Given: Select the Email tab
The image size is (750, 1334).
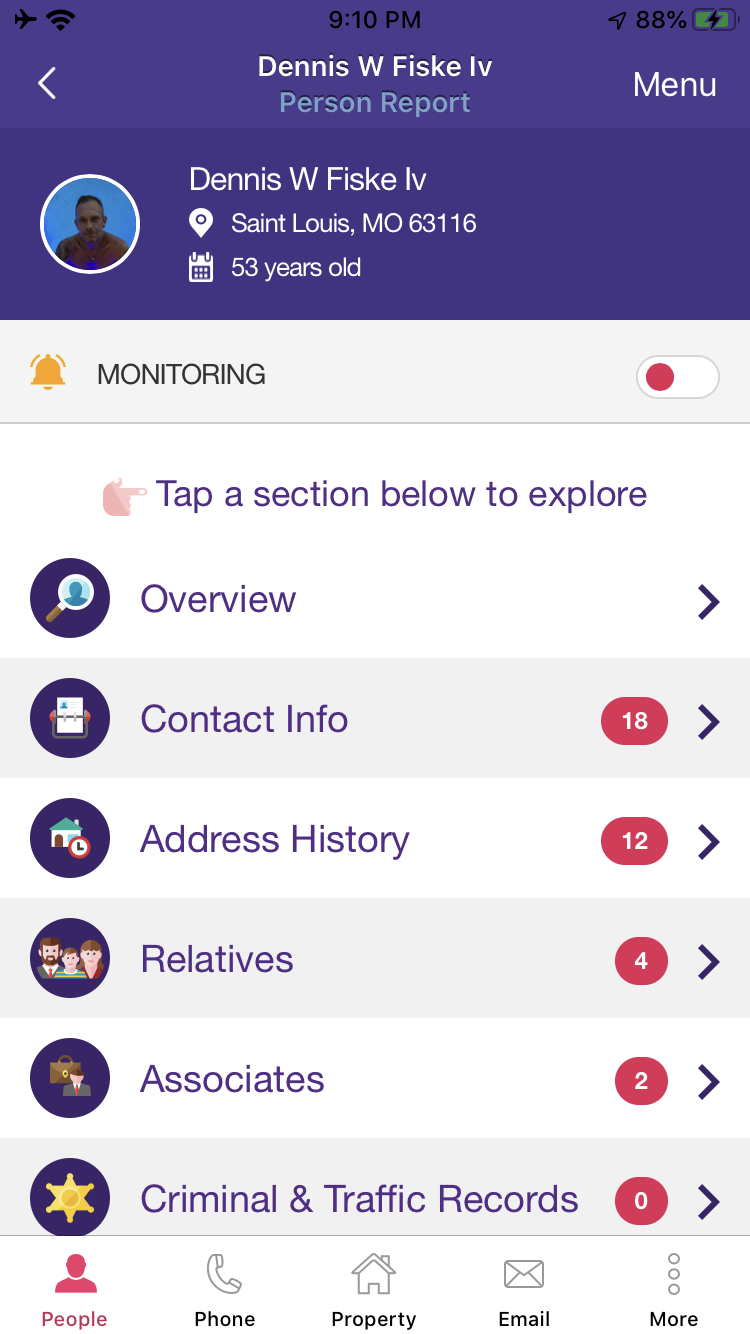Looking at the screenshot, I should [524, 1290].
